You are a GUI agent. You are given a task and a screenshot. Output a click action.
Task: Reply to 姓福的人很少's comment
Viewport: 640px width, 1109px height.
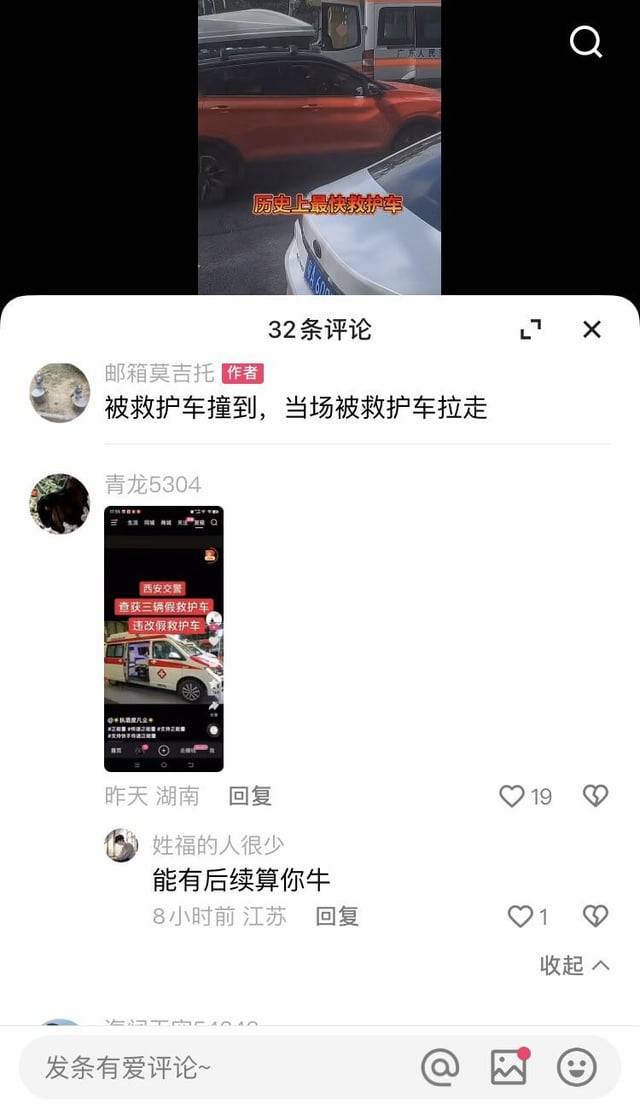(337, 916)
